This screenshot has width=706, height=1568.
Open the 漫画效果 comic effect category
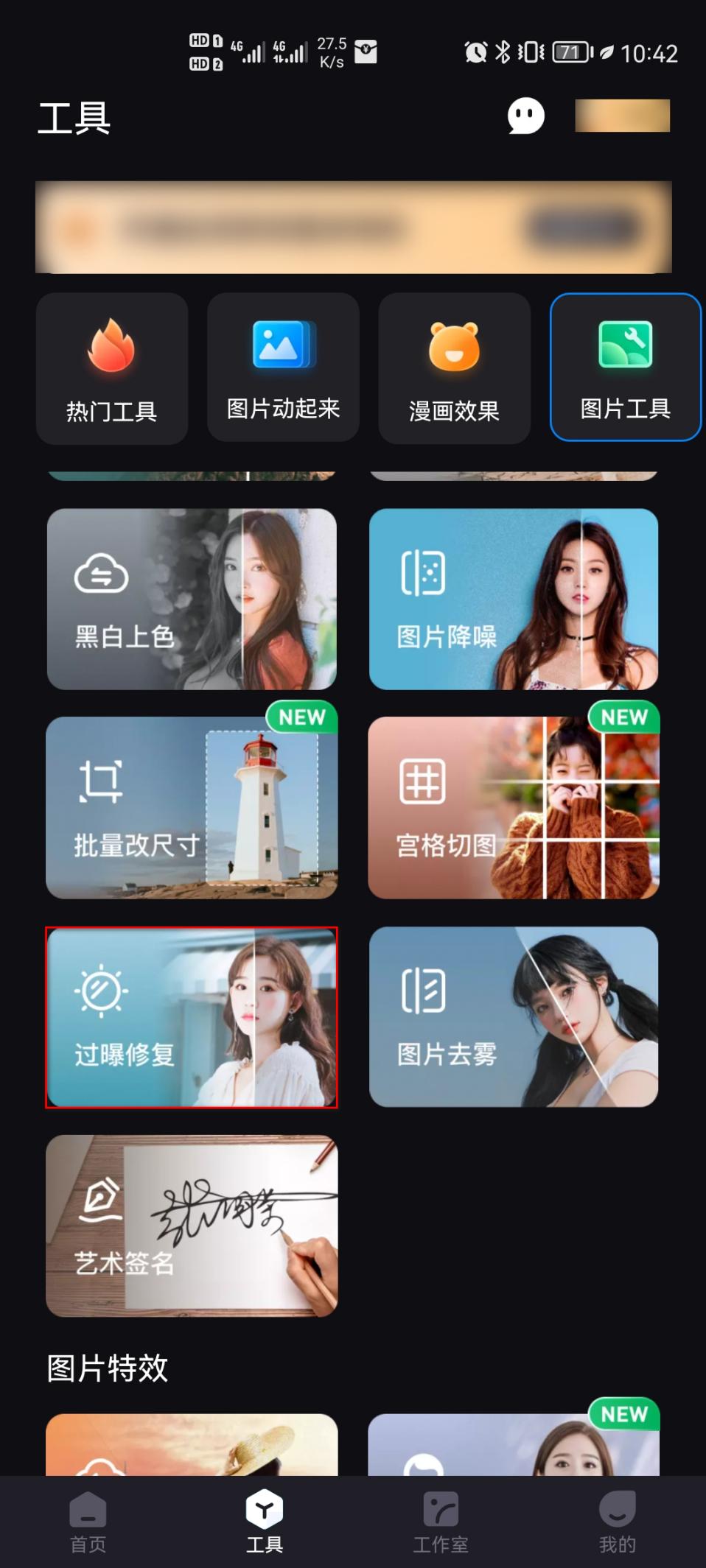coord(454,368)
